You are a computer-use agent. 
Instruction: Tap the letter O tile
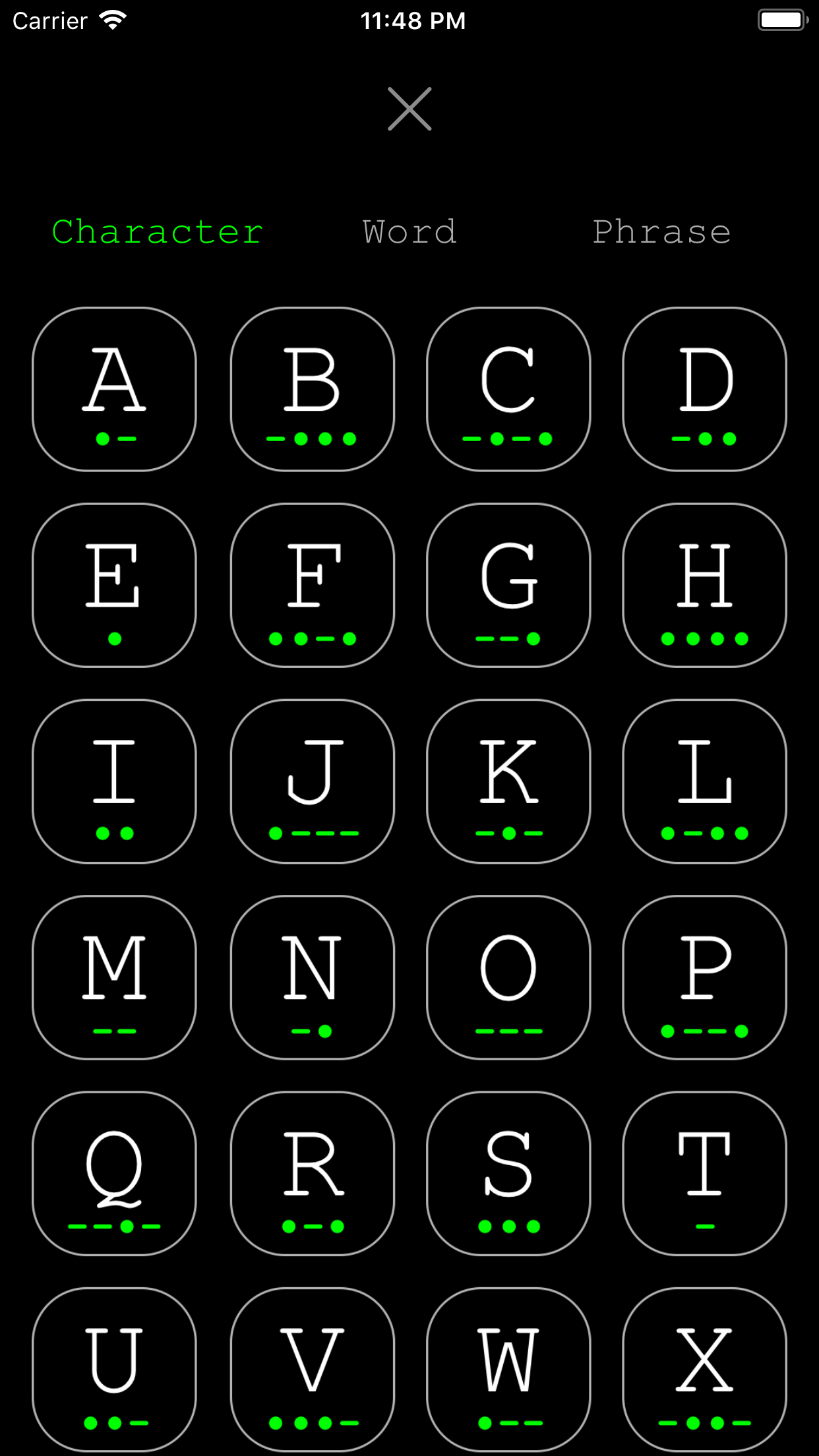pos(508,977)
